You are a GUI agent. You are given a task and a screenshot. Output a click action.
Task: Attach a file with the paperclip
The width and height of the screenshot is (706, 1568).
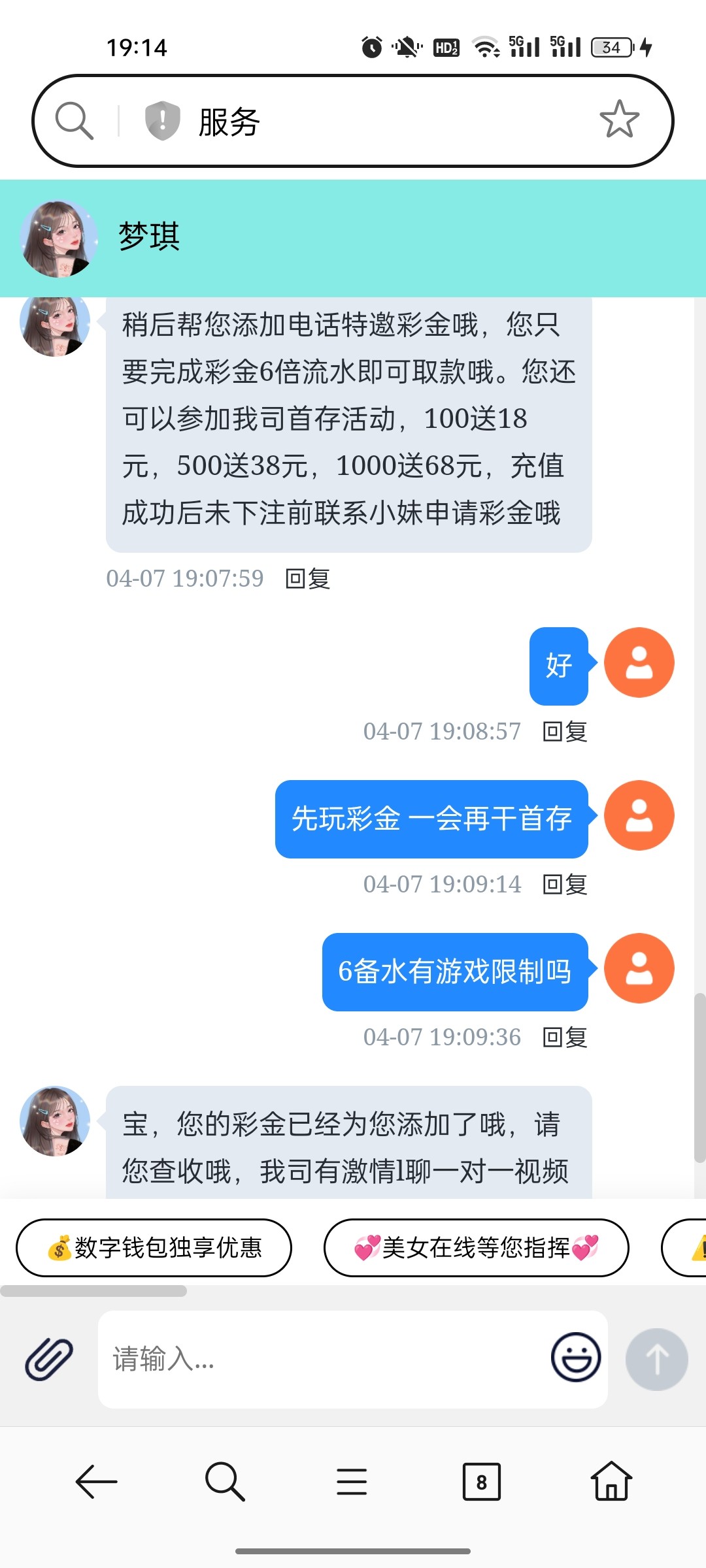click(49, 1359)
